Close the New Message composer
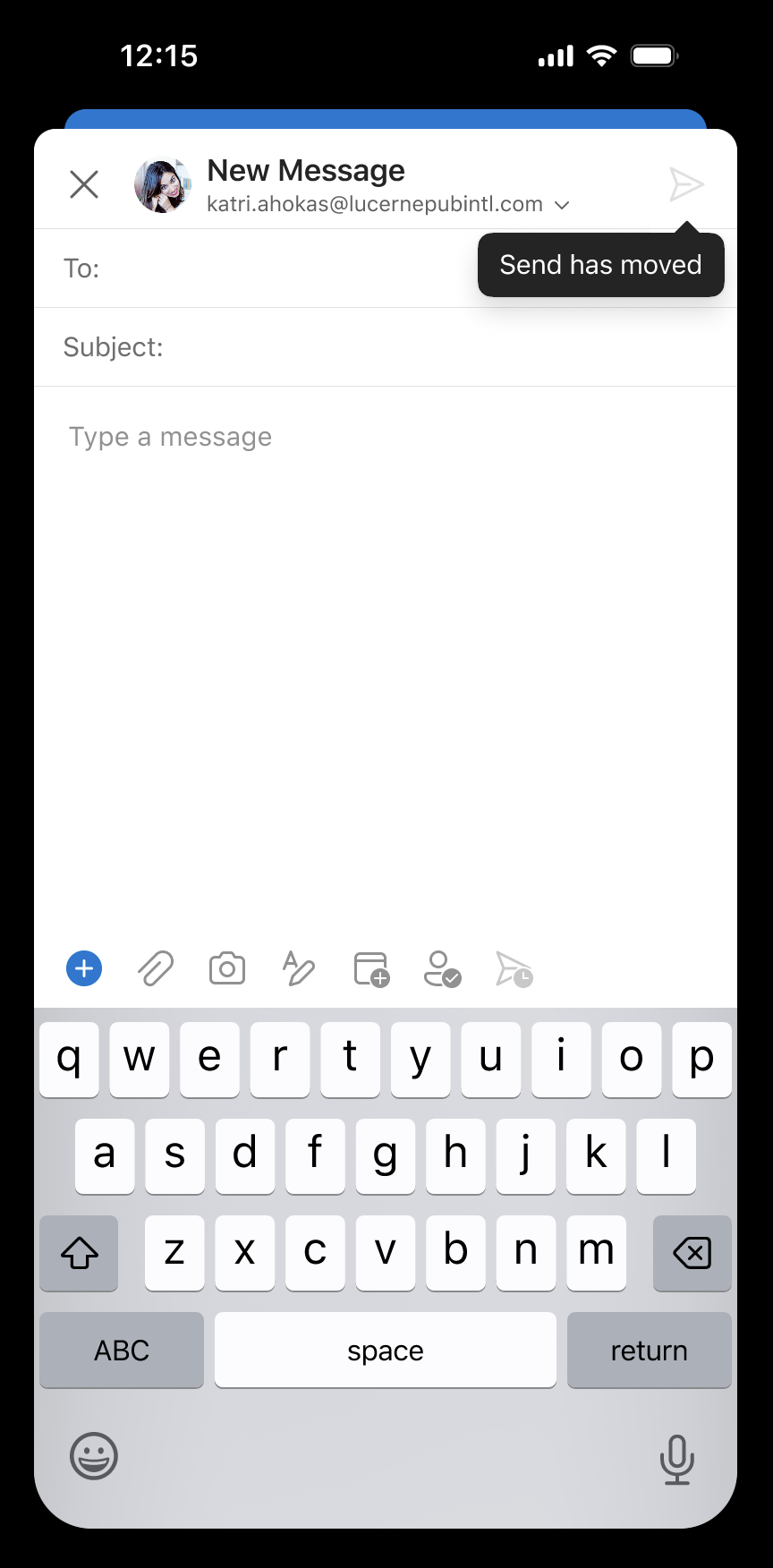The image size is (773, 1568). click(84, 184)
